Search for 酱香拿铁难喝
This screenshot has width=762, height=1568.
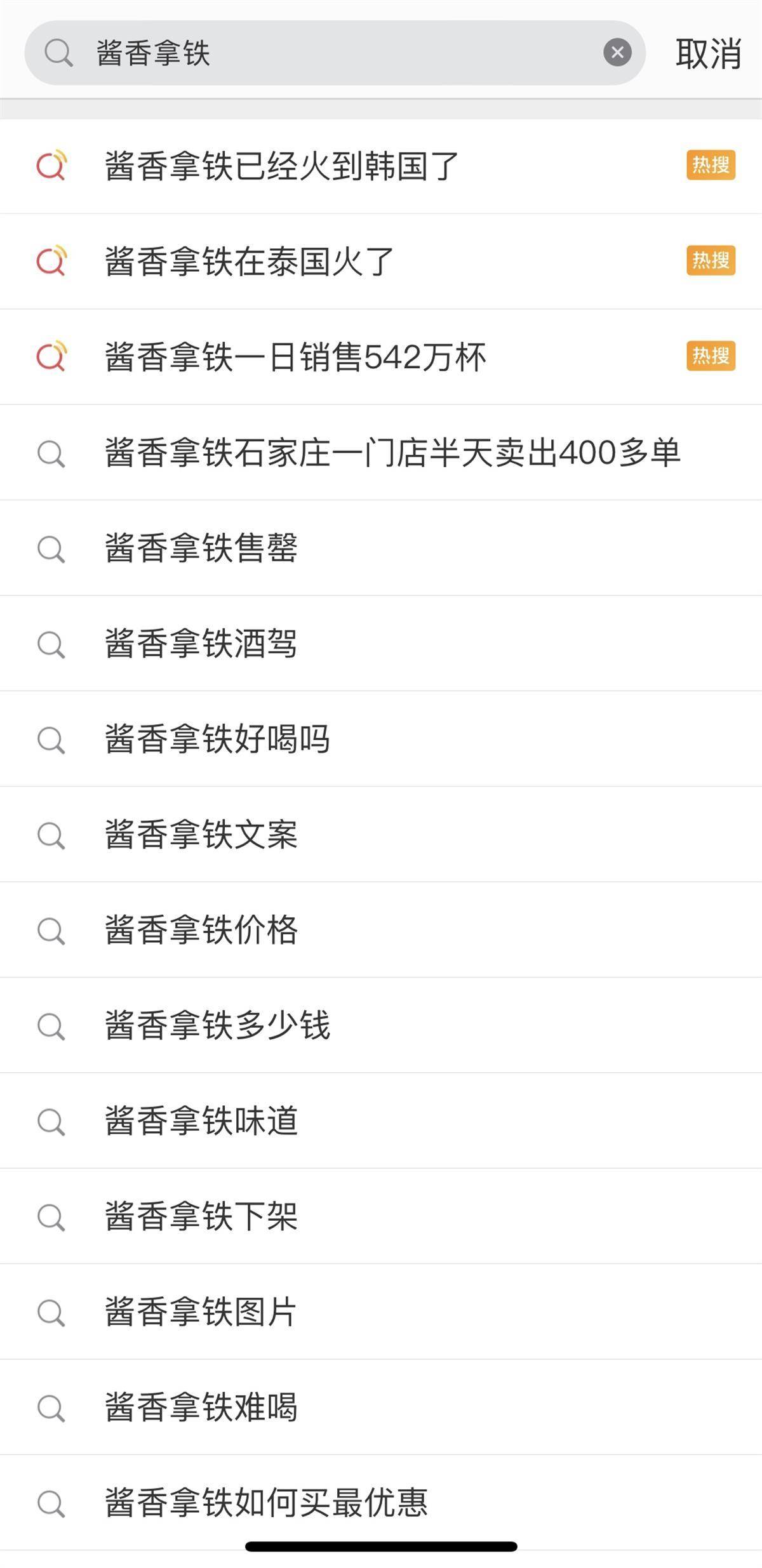tap(381, 1407)
